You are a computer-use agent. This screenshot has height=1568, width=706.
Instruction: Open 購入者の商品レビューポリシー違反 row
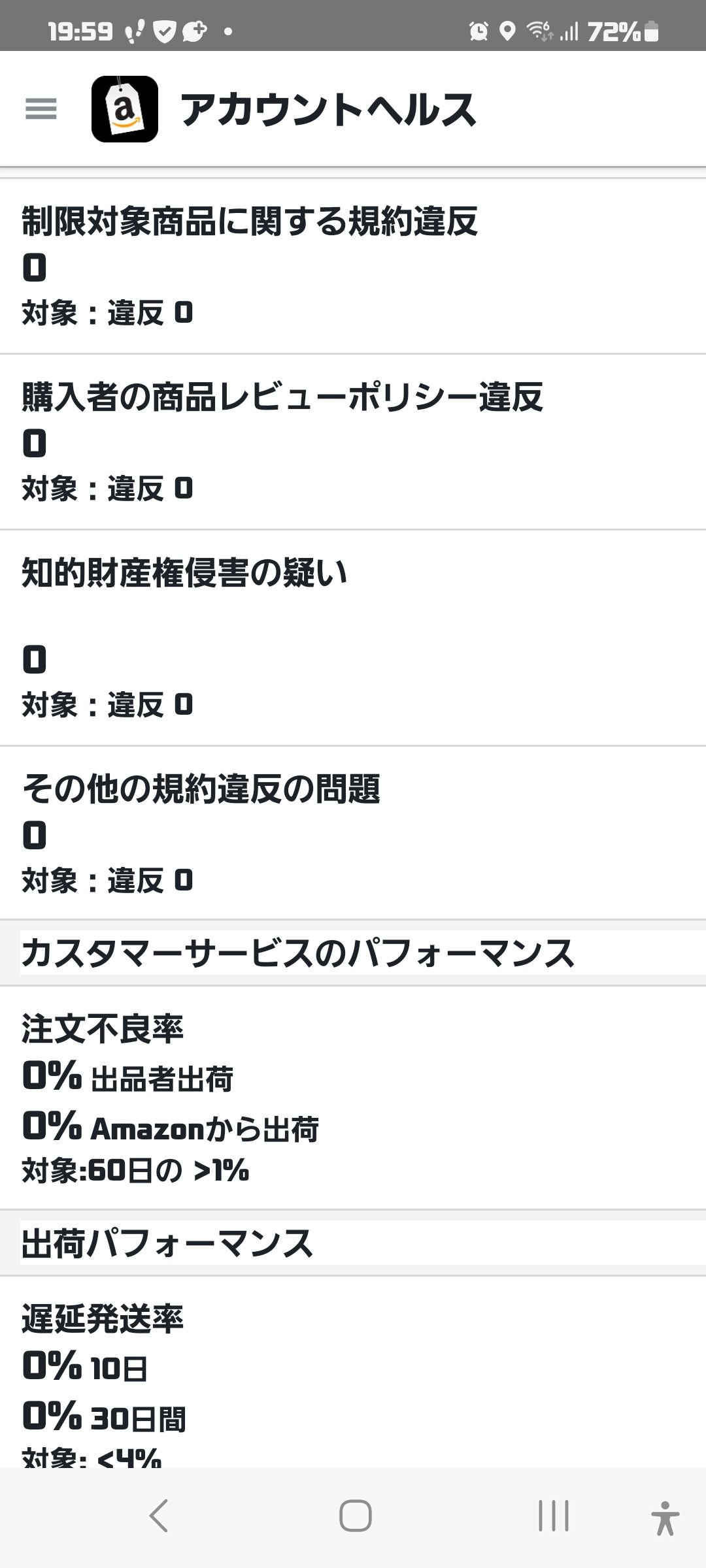353,442
